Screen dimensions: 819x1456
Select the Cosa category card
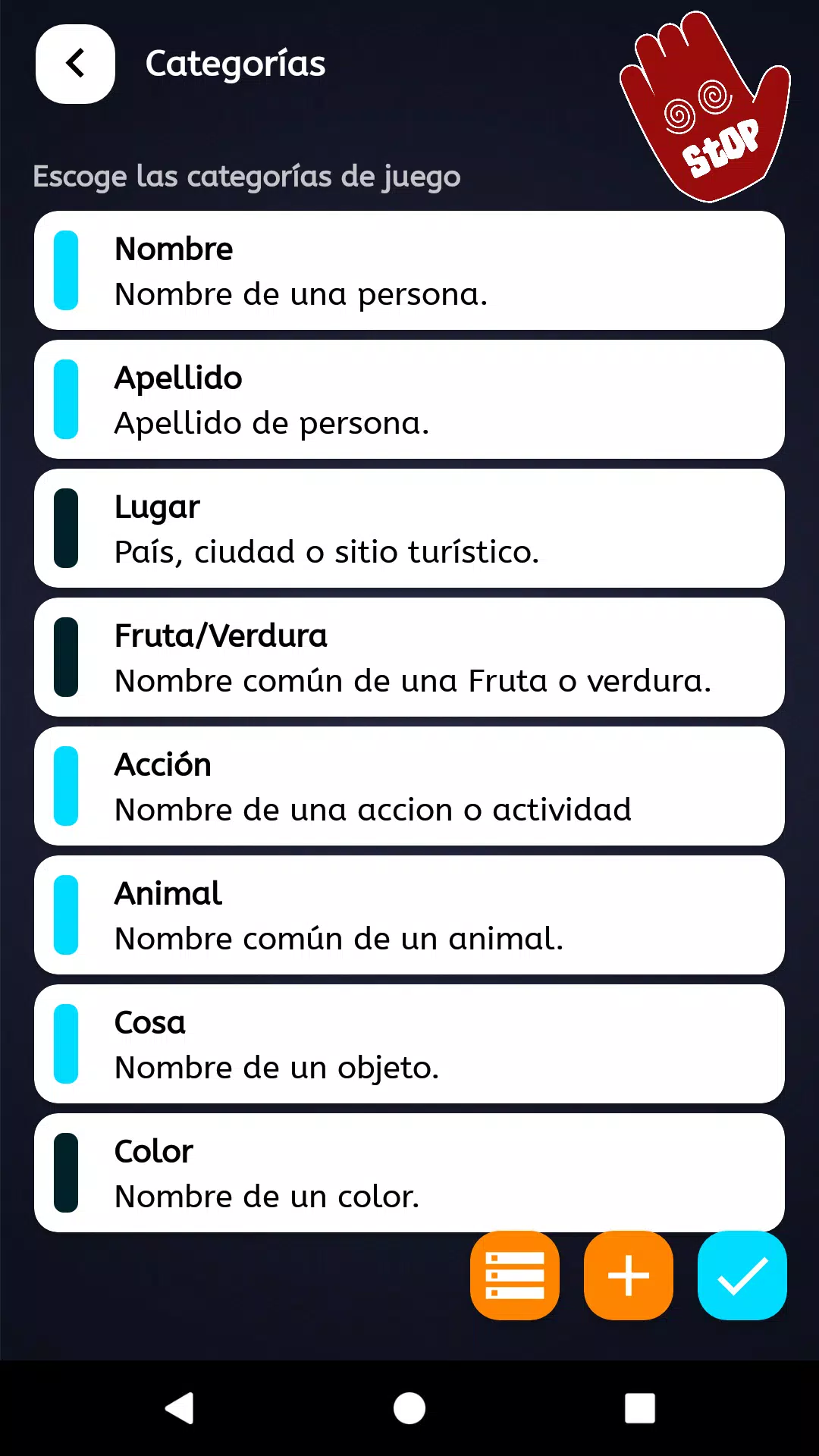409,1043
